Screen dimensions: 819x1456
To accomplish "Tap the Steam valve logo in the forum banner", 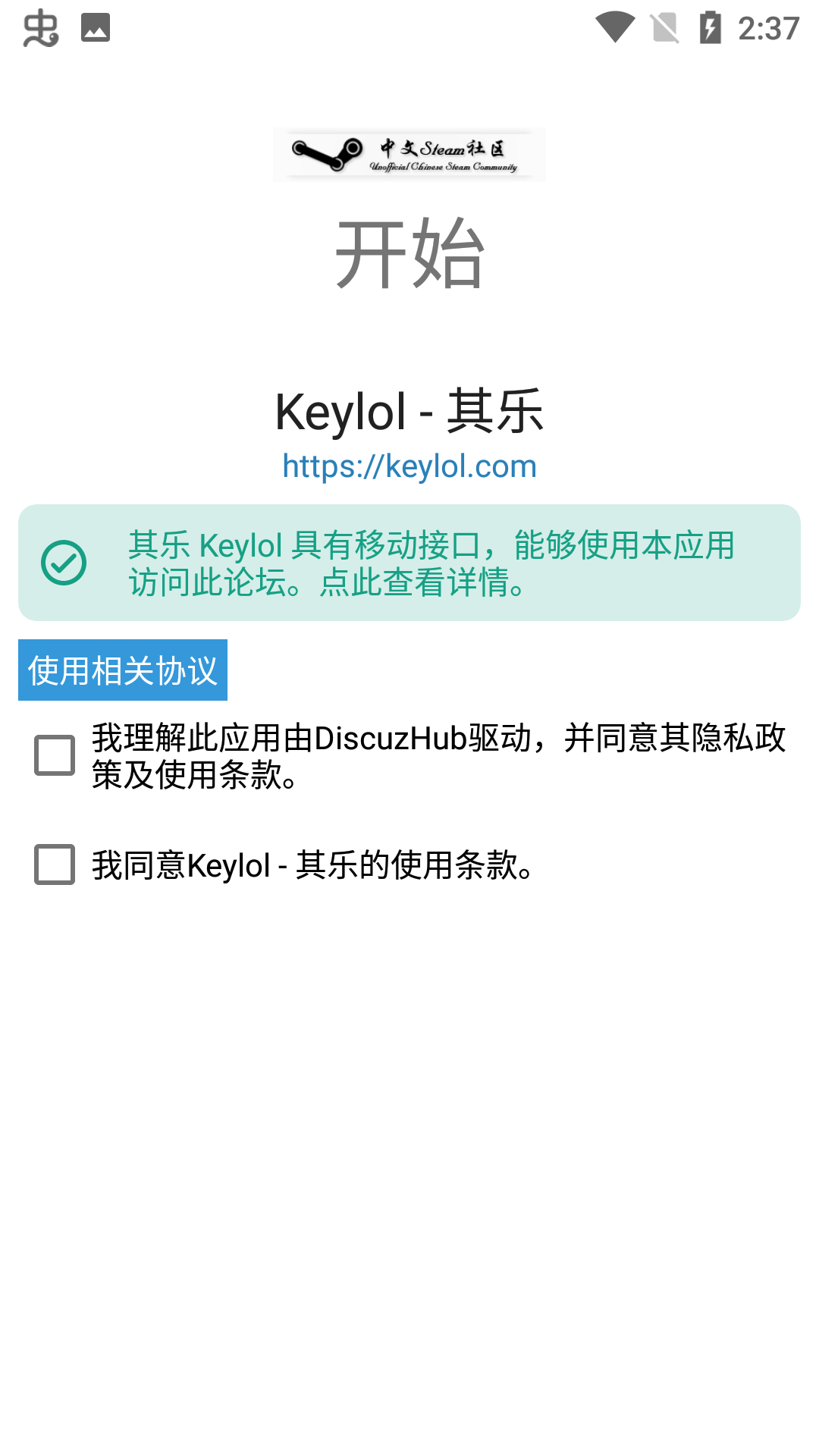I will click(326, 154).
